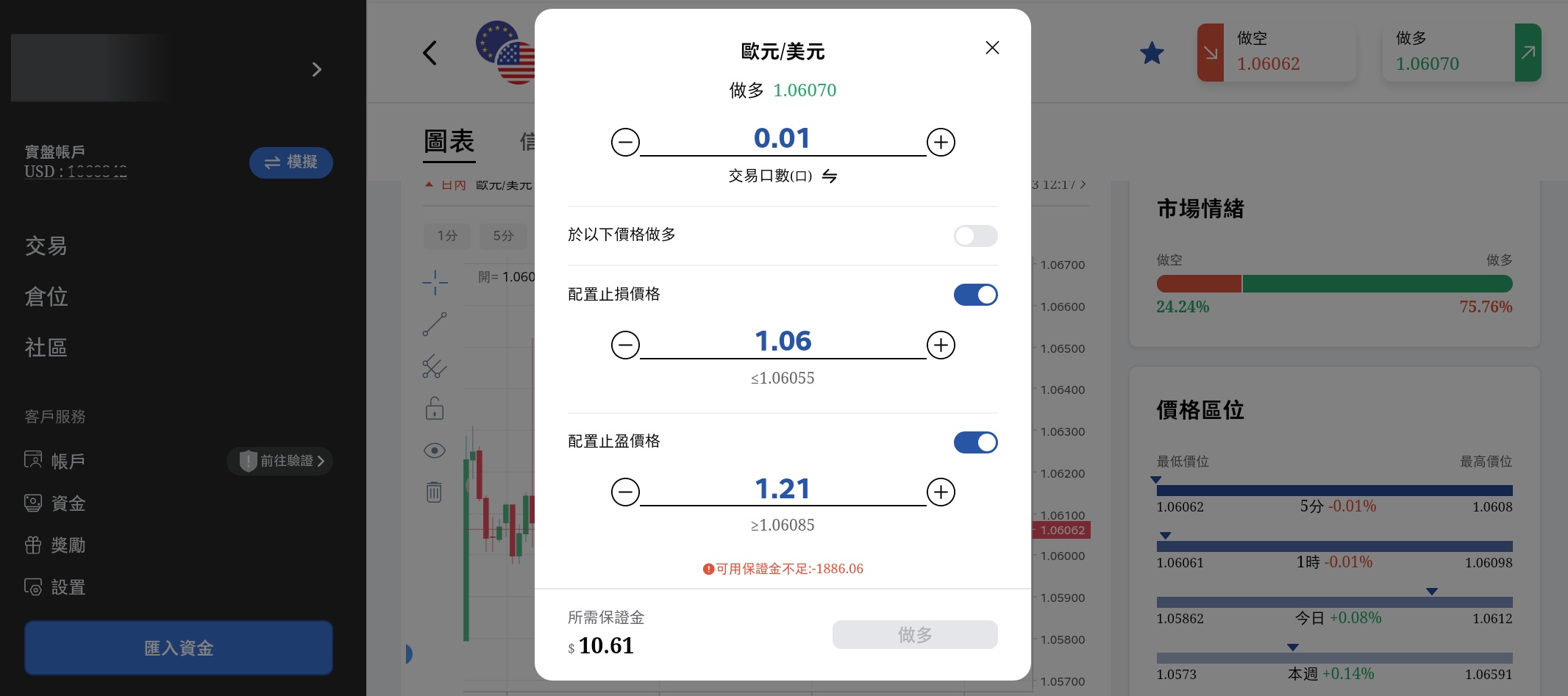
Task: Open the 社區 section in the sidebar
Action: 46,348
